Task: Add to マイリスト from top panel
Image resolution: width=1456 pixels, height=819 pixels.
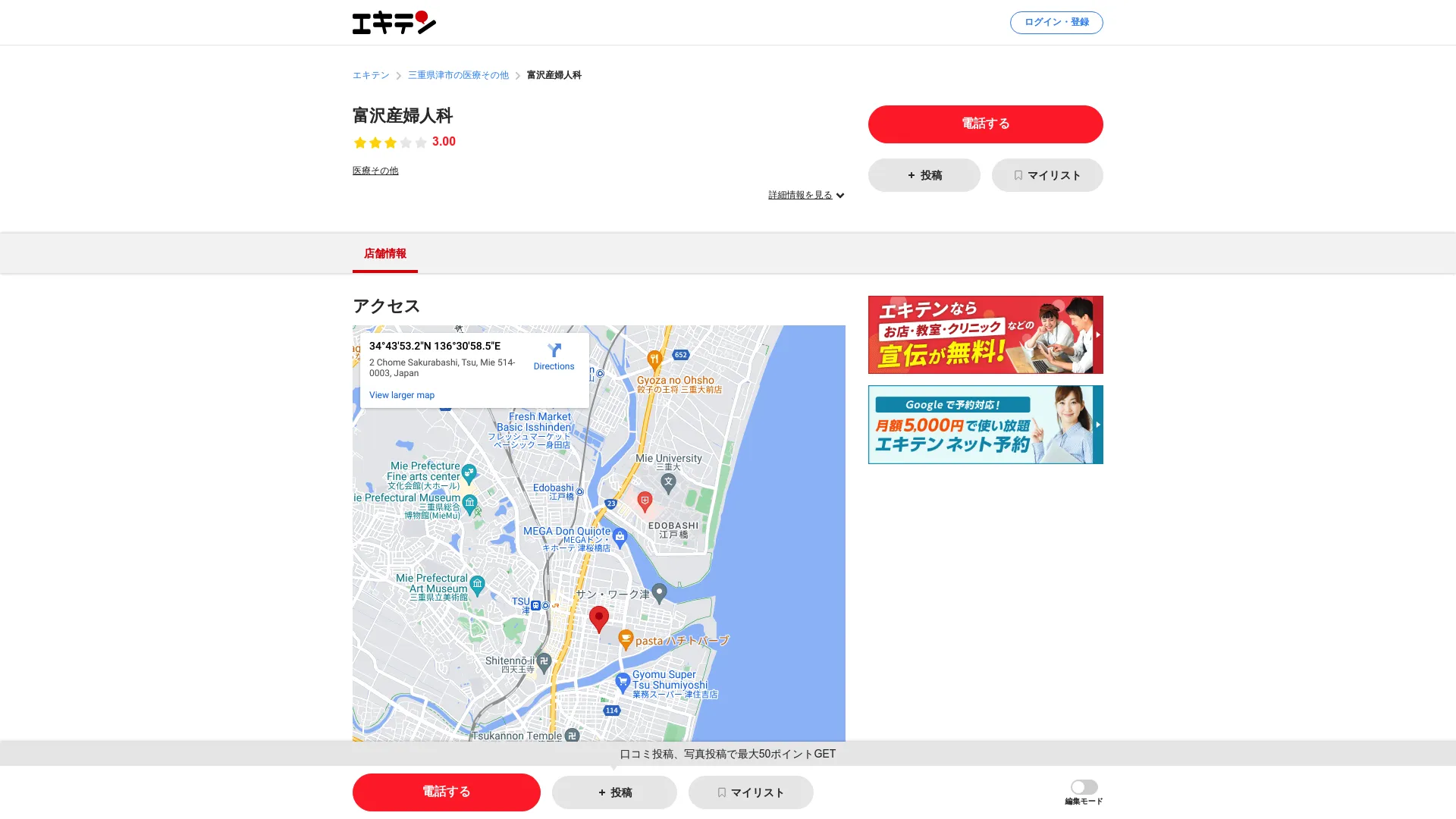Action: (x=1046, y=175)
